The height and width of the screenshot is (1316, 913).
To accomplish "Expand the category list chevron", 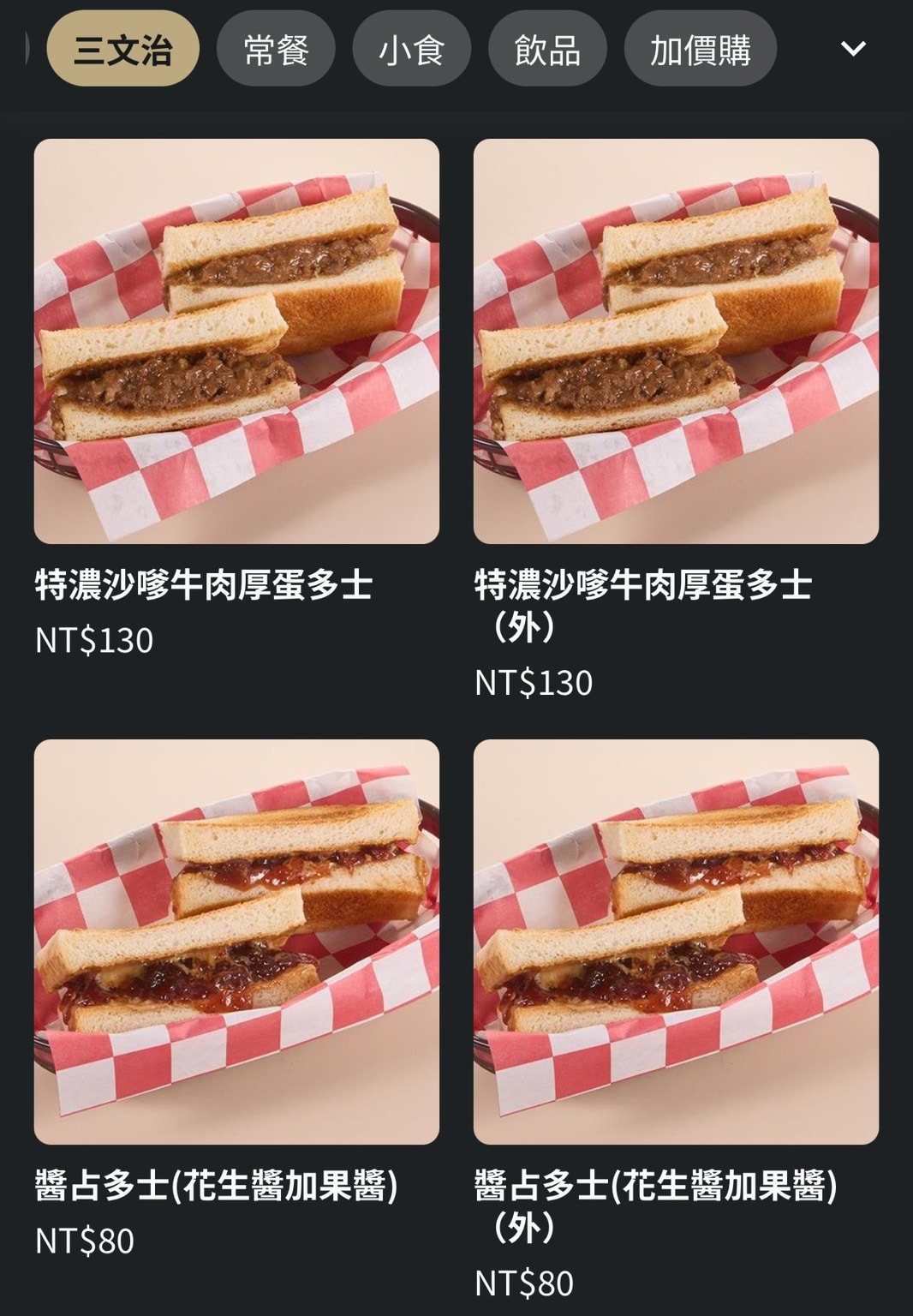I will coord(853,49).
